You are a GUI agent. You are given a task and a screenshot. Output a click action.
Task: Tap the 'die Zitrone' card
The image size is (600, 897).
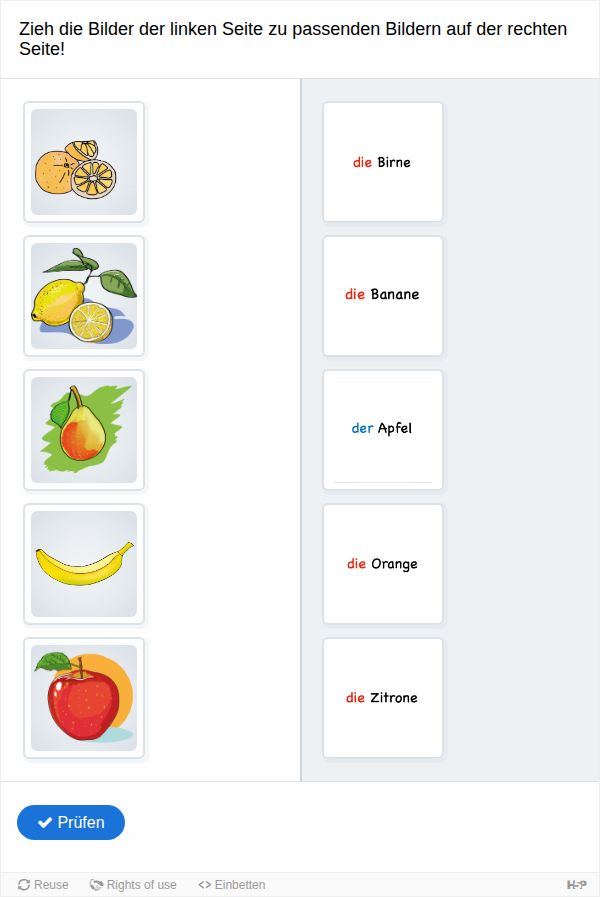(x=383, y=698)
